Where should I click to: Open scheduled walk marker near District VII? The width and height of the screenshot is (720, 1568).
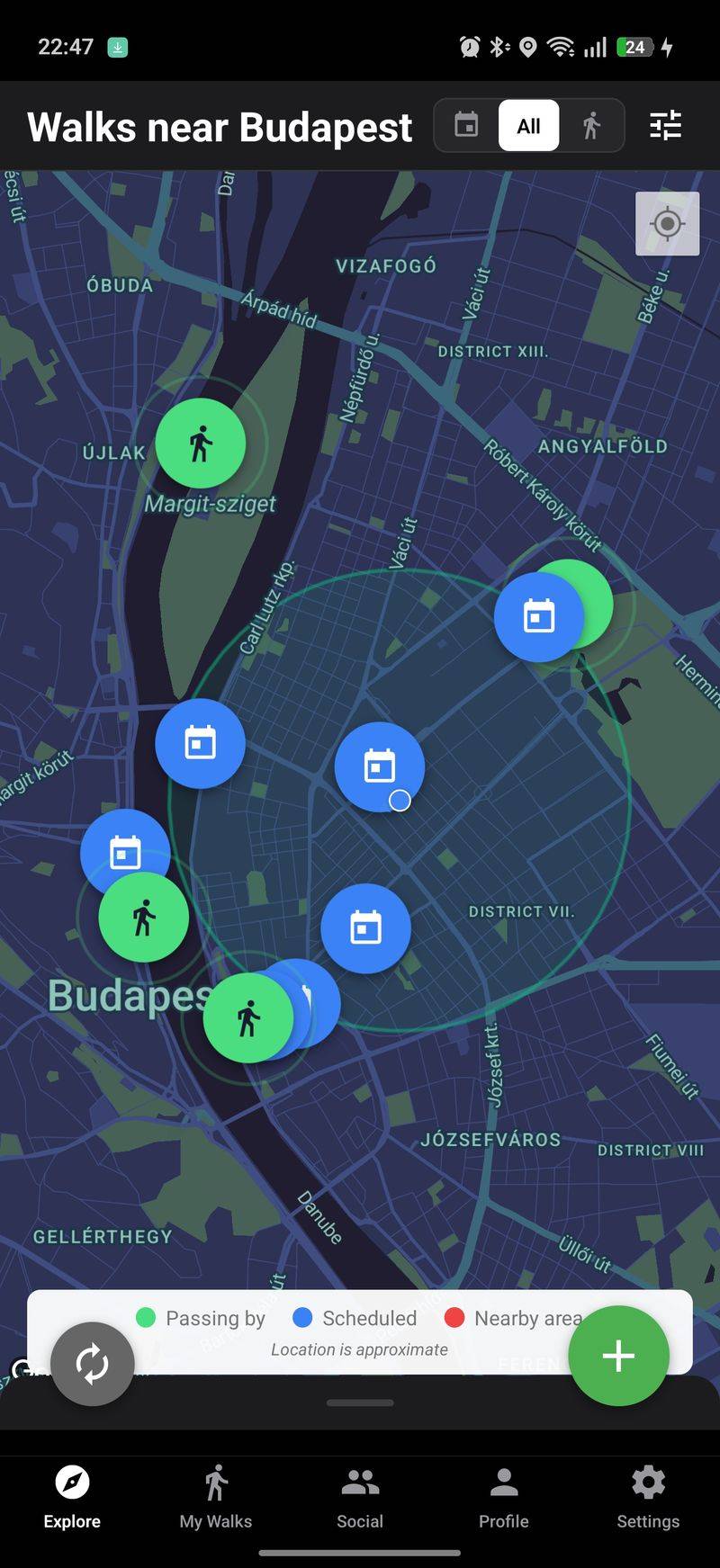click(365, 927)
